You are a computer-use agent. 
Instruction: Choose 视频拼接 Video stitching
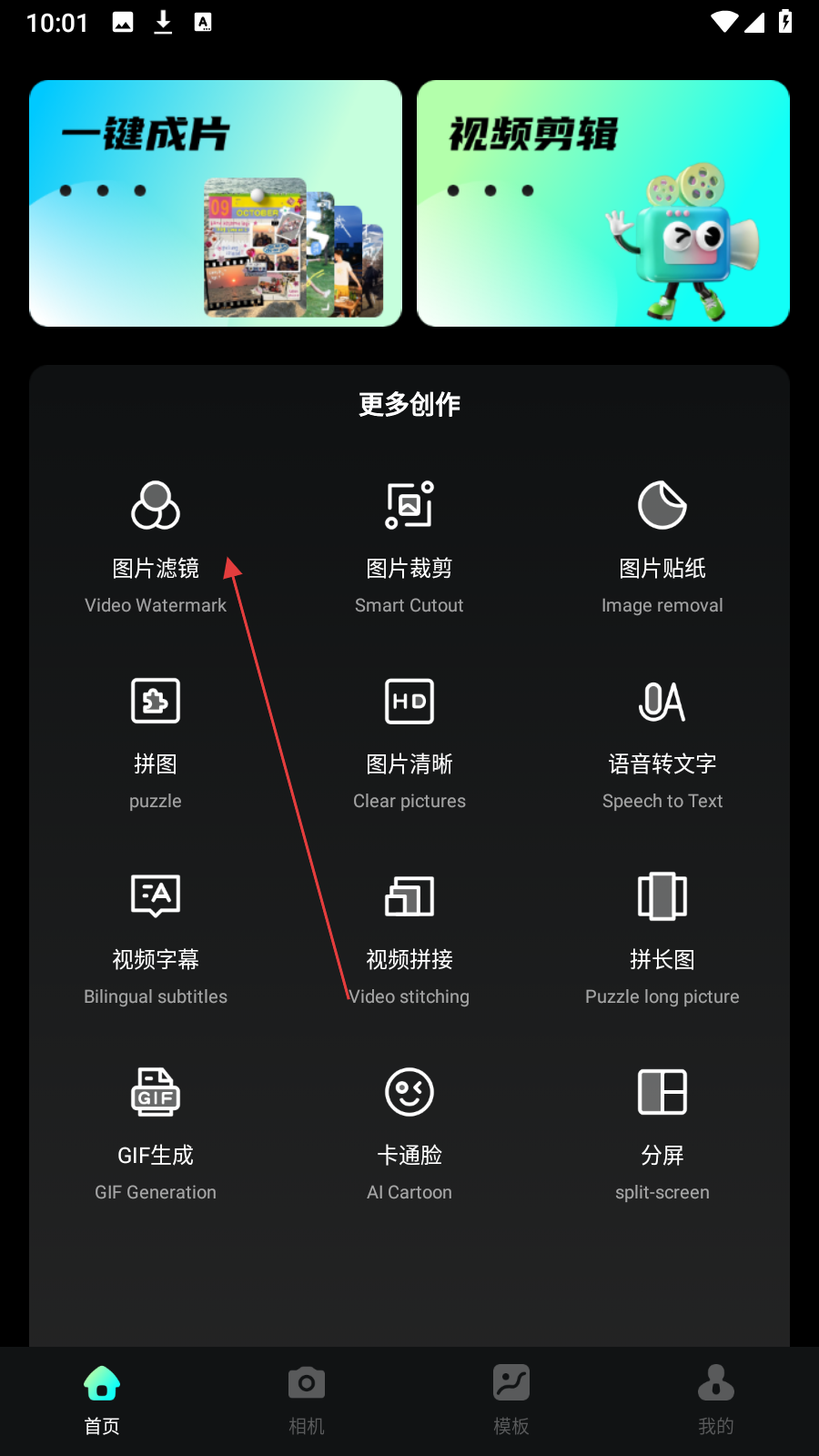coord(409,937)
